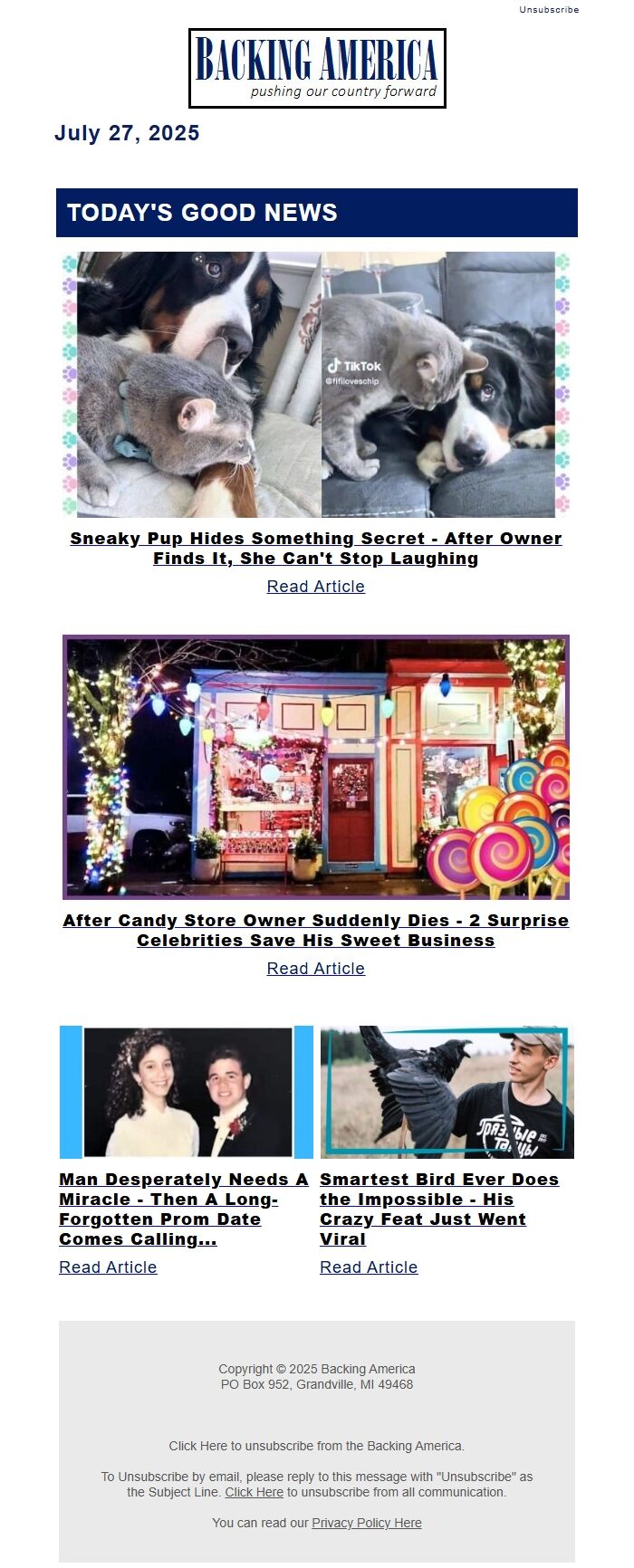Open the Sneaky Pup headline link
Viewport: 634px width, 1568px height.
(x=316, y=549)
